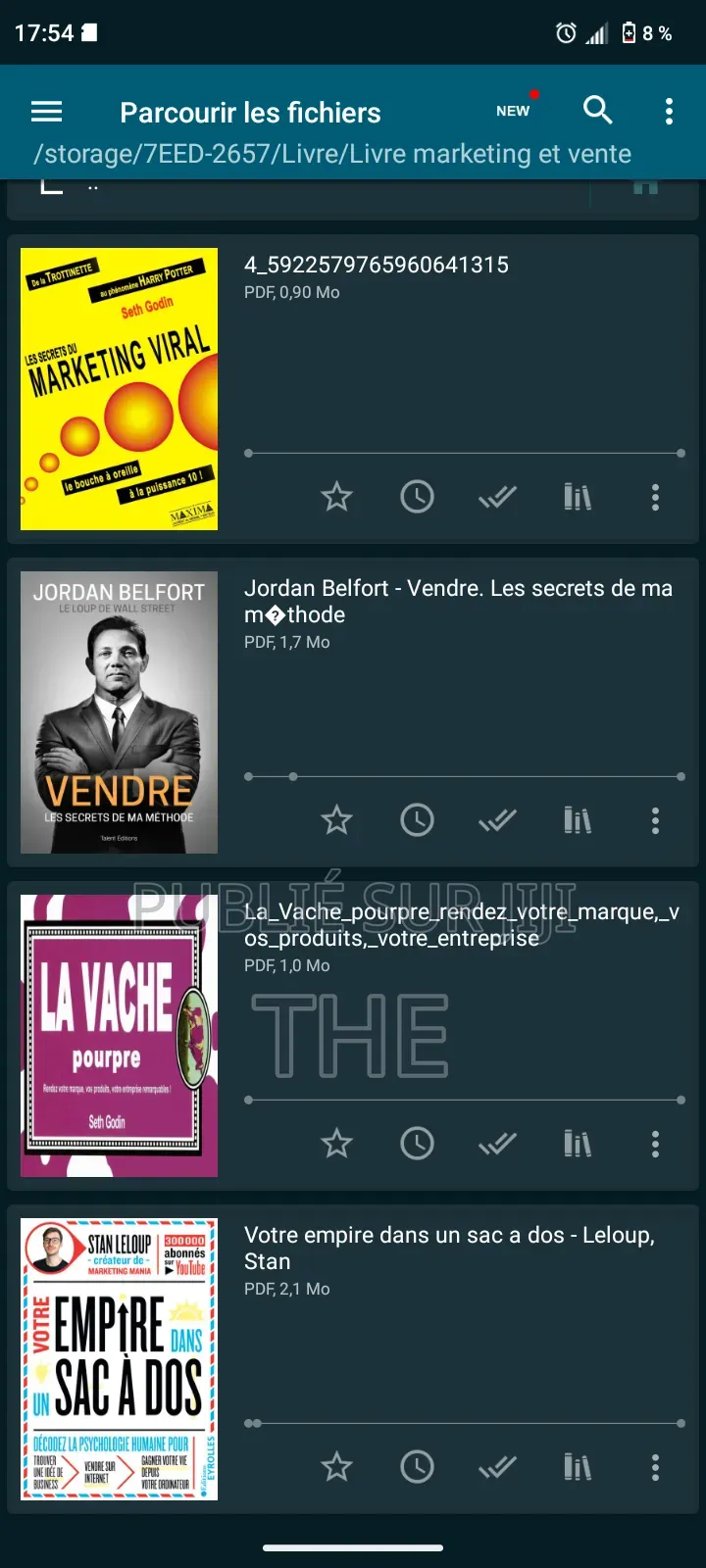Open history clock icon for Marketing Viral book
Image resolution: width=706 pixels, height=1568 pixels.
417,497
